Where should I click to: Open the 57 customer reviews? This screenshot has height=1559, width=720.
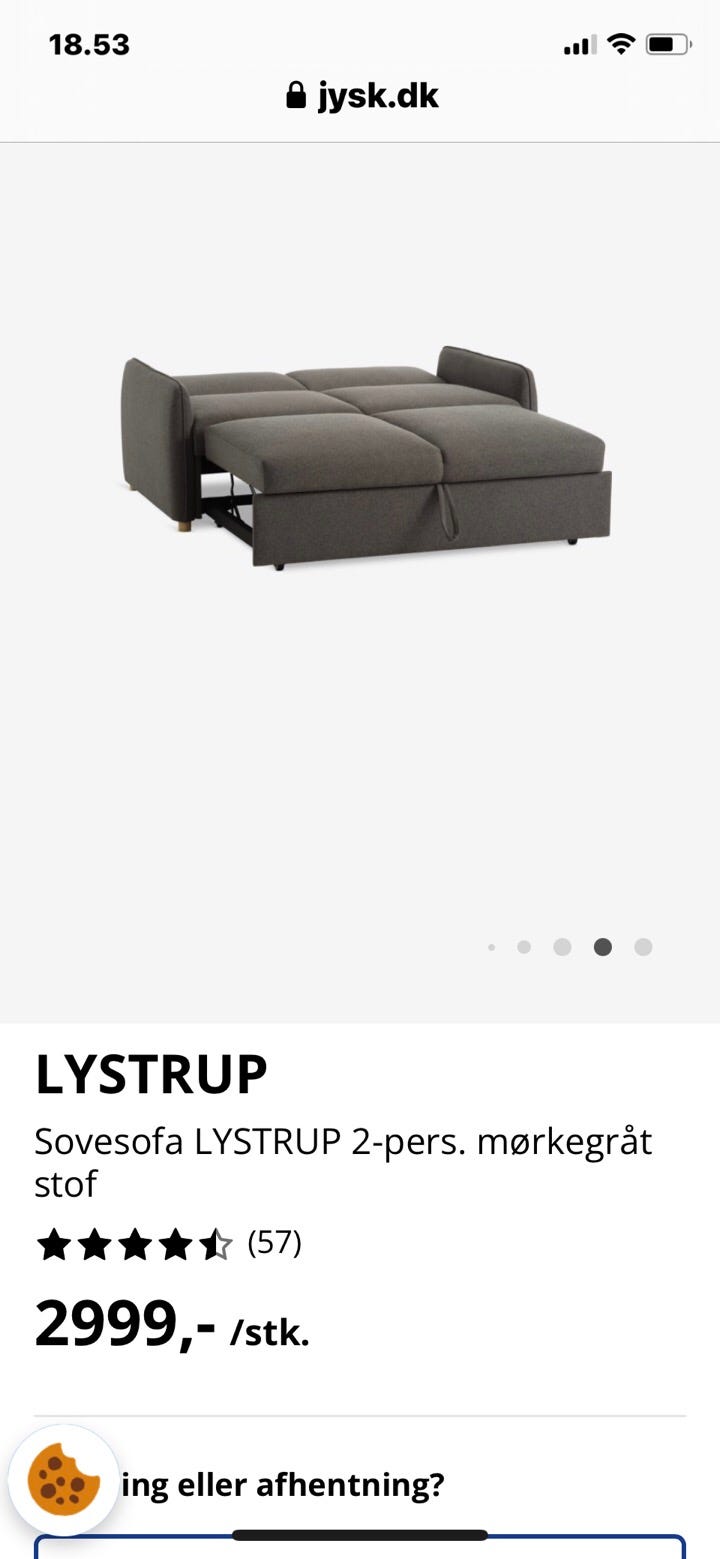tap(273, 1243)
